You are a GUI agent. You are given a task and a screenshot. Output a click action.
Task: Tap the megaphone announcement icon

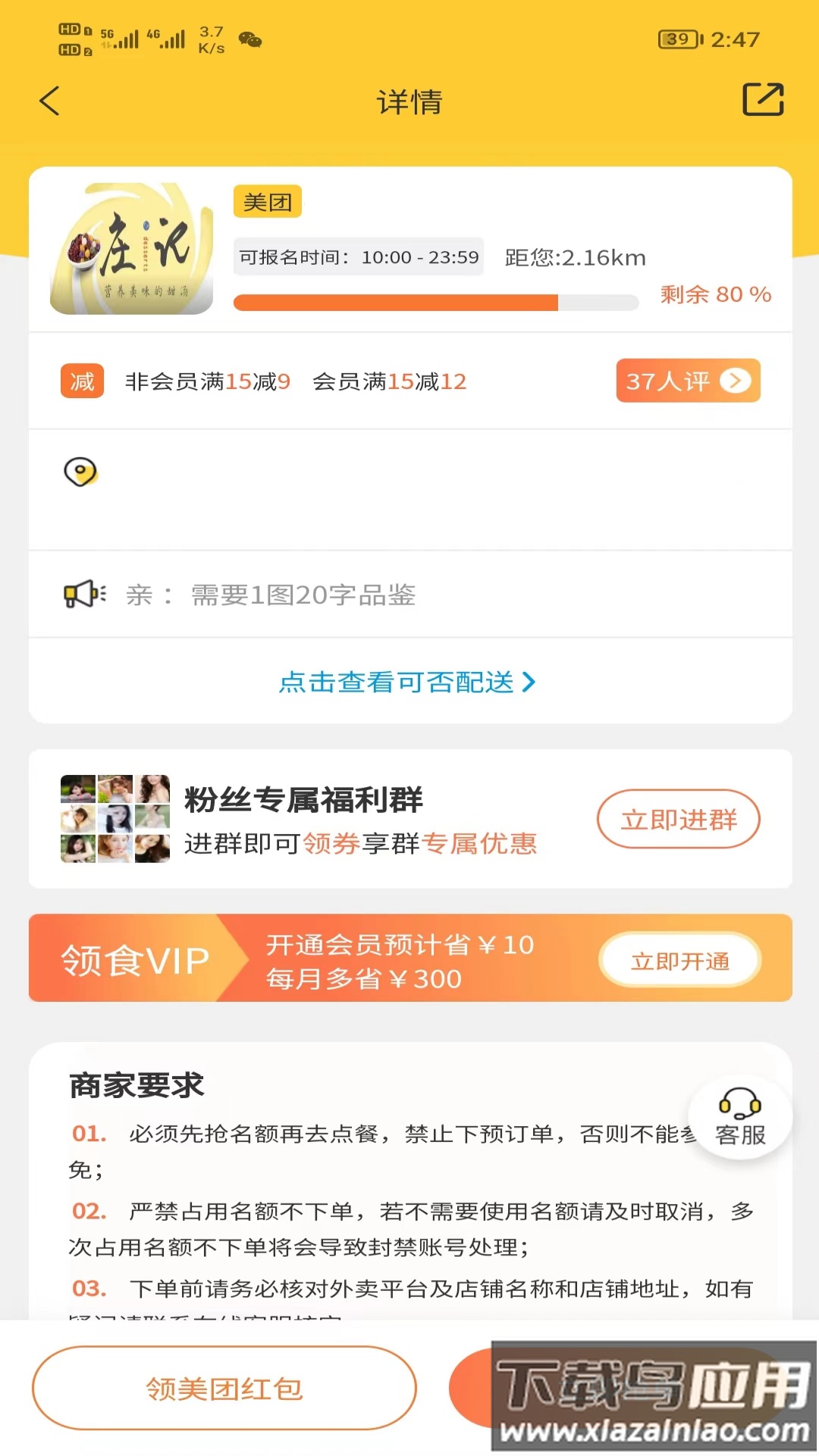pyautogui.click(x=81, y=594)
